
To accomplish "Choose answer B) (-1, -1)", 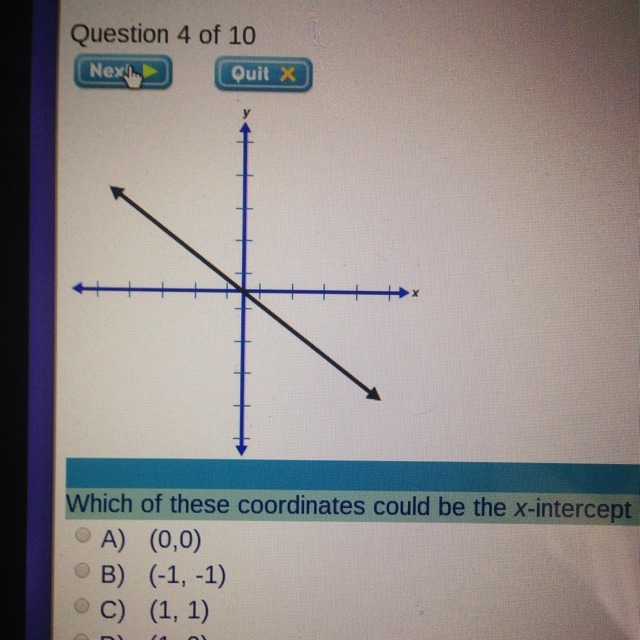I will point(82,571).
